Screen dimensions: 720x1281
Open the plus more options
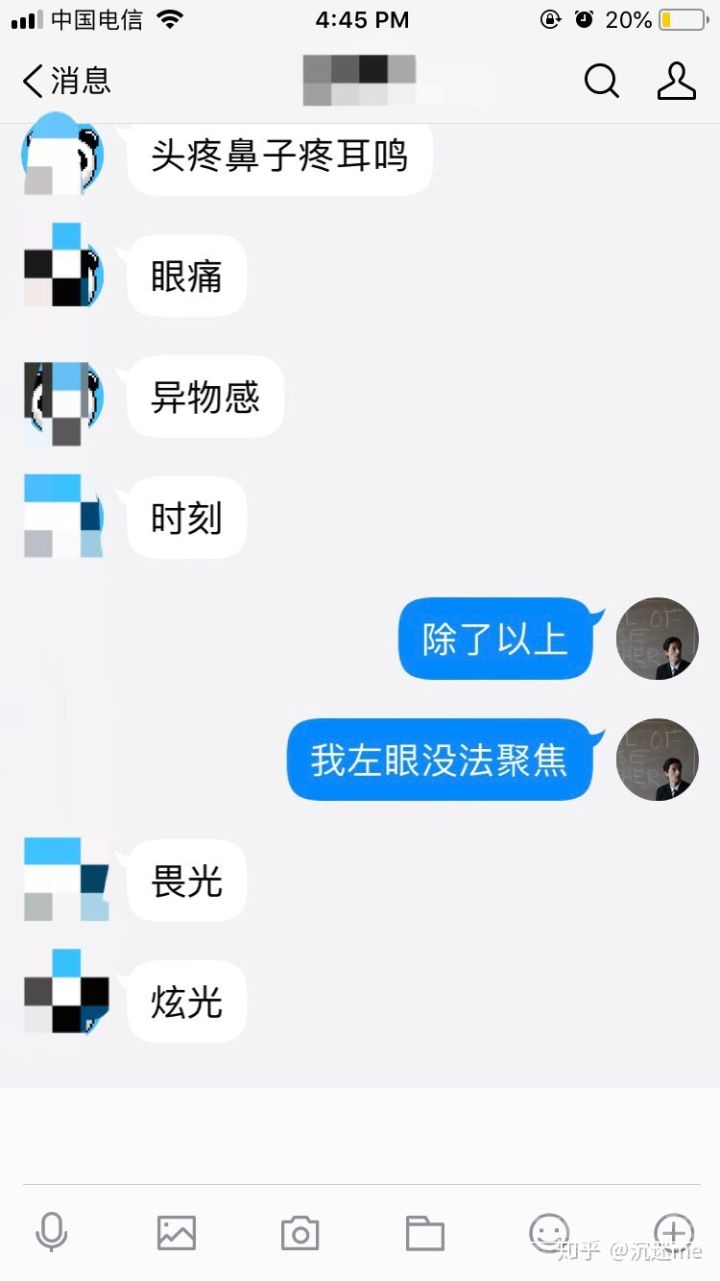pyautogui.click(x=673, y=1232)
